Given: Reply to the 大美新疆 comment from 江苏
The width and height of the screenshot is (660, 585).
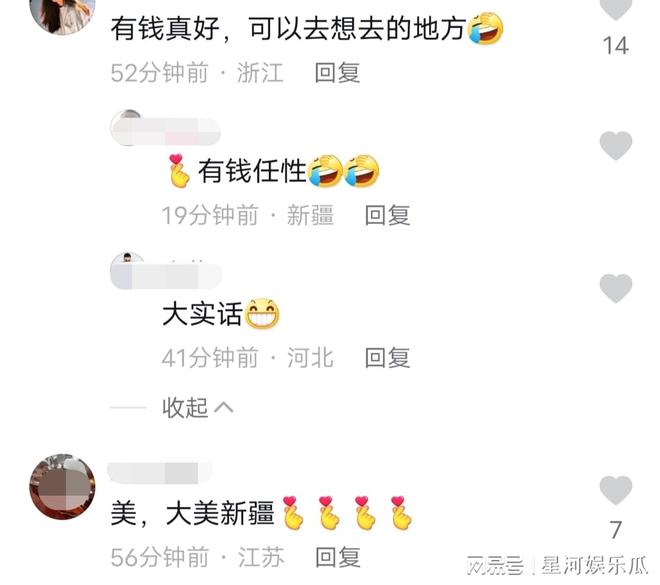Looking at the screenshot, I should point(337,557).
